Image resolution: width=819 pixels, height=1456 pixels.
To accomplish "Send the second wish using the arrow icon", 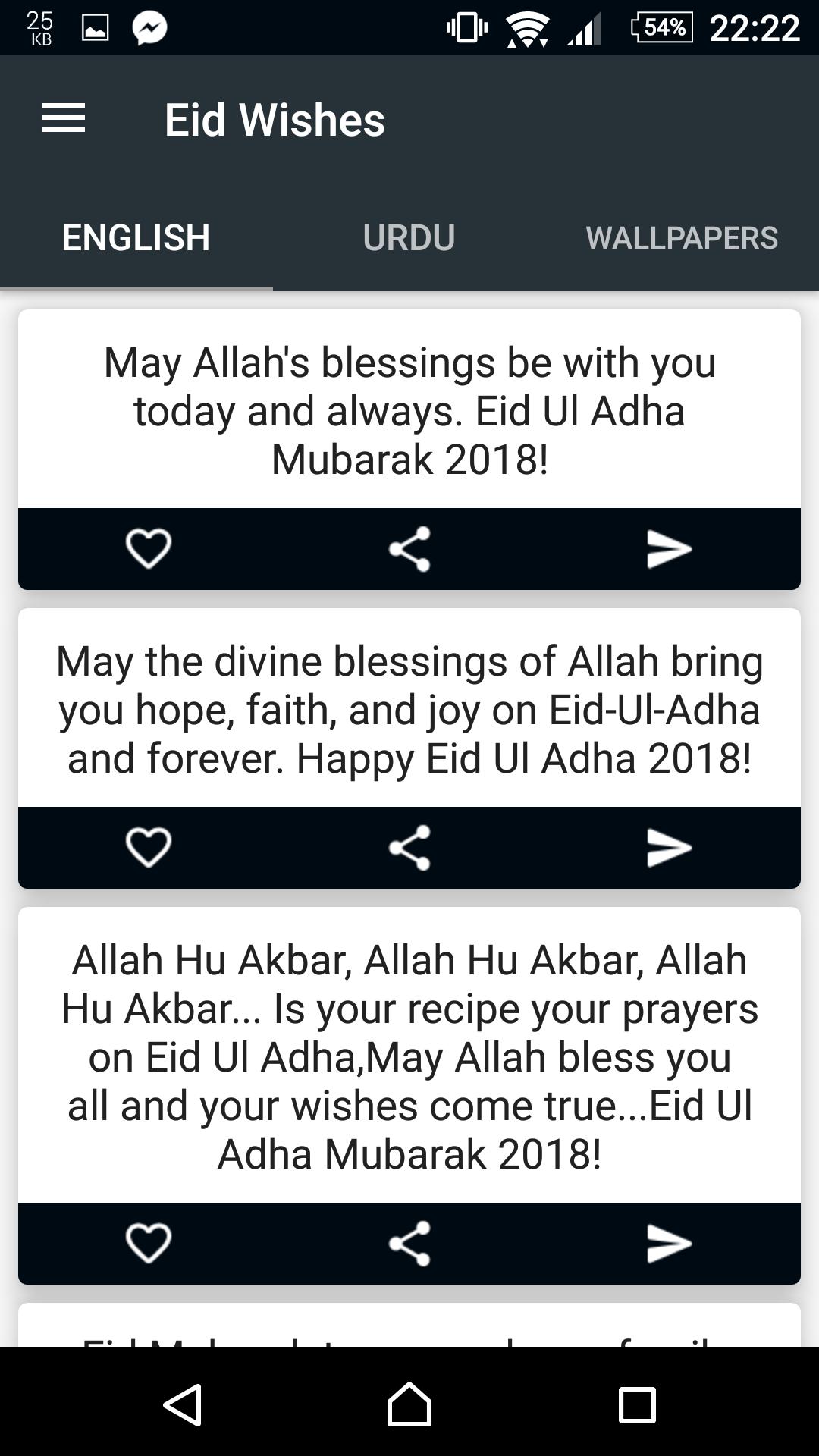I will (668, 848).
